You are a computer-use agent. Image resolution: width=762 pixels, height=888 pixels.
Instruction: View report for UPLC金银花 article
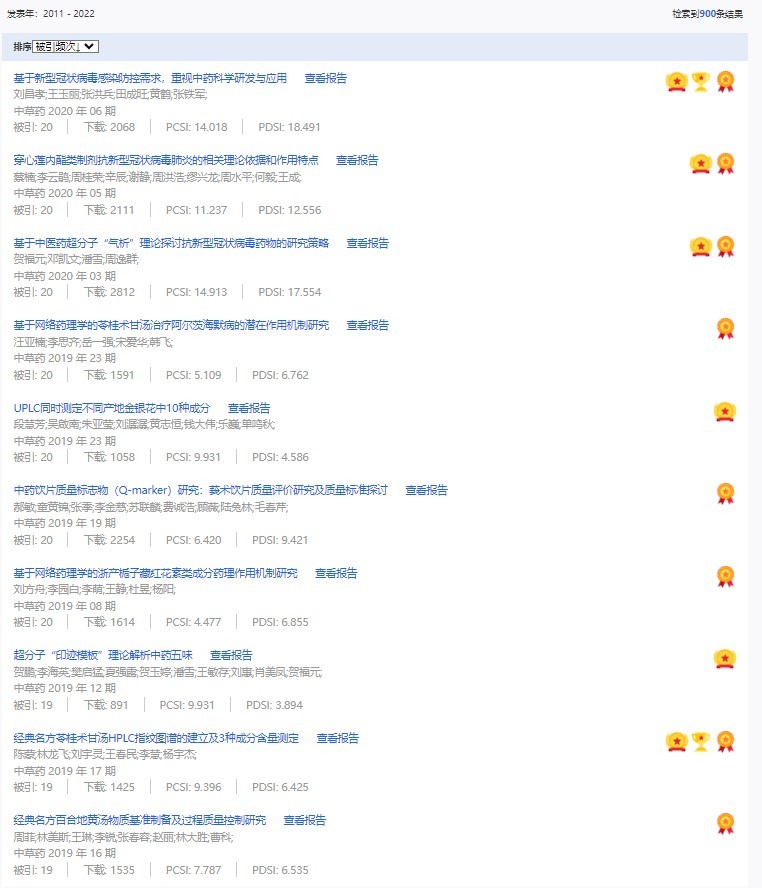coord(249,408)
